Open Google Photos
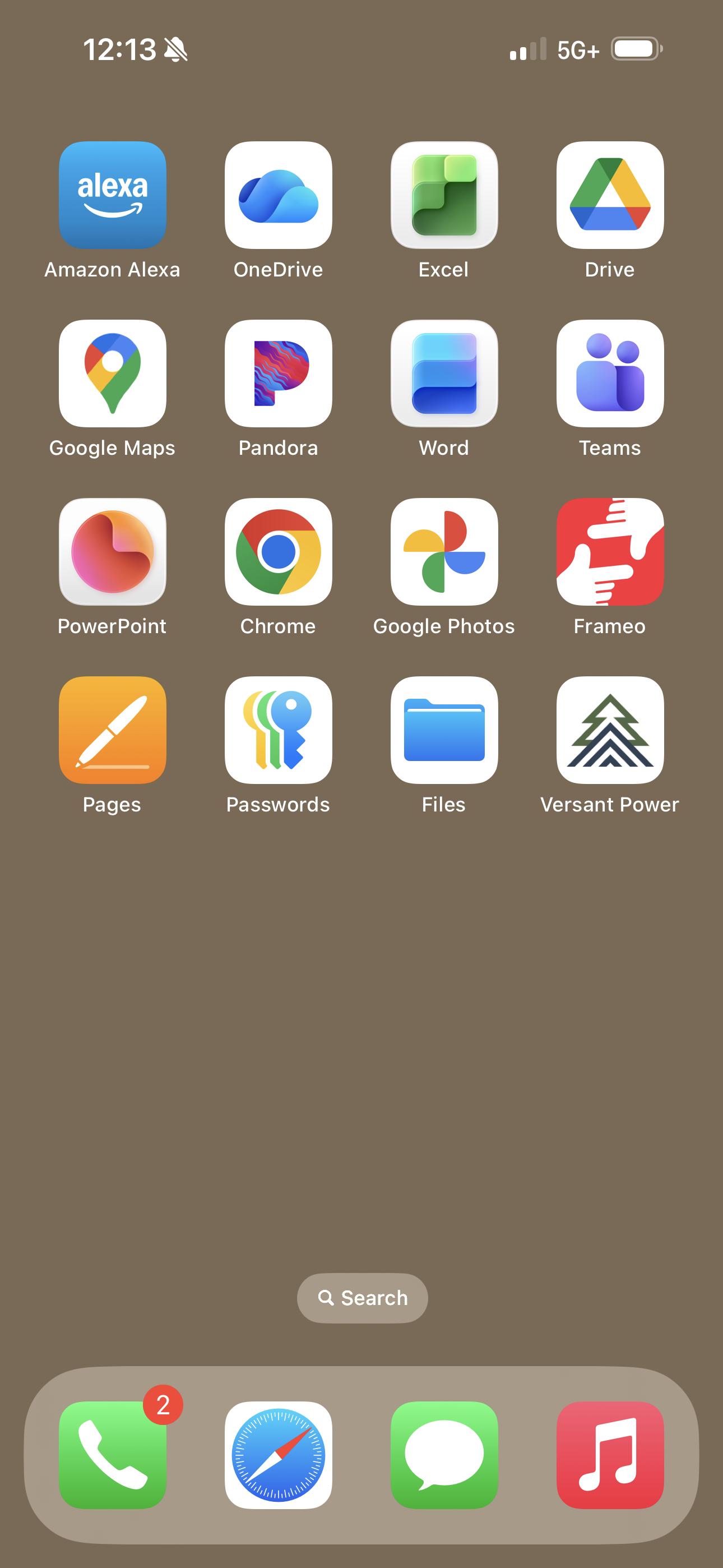Viewport: 723px width, 1568px height. [444, 552]
